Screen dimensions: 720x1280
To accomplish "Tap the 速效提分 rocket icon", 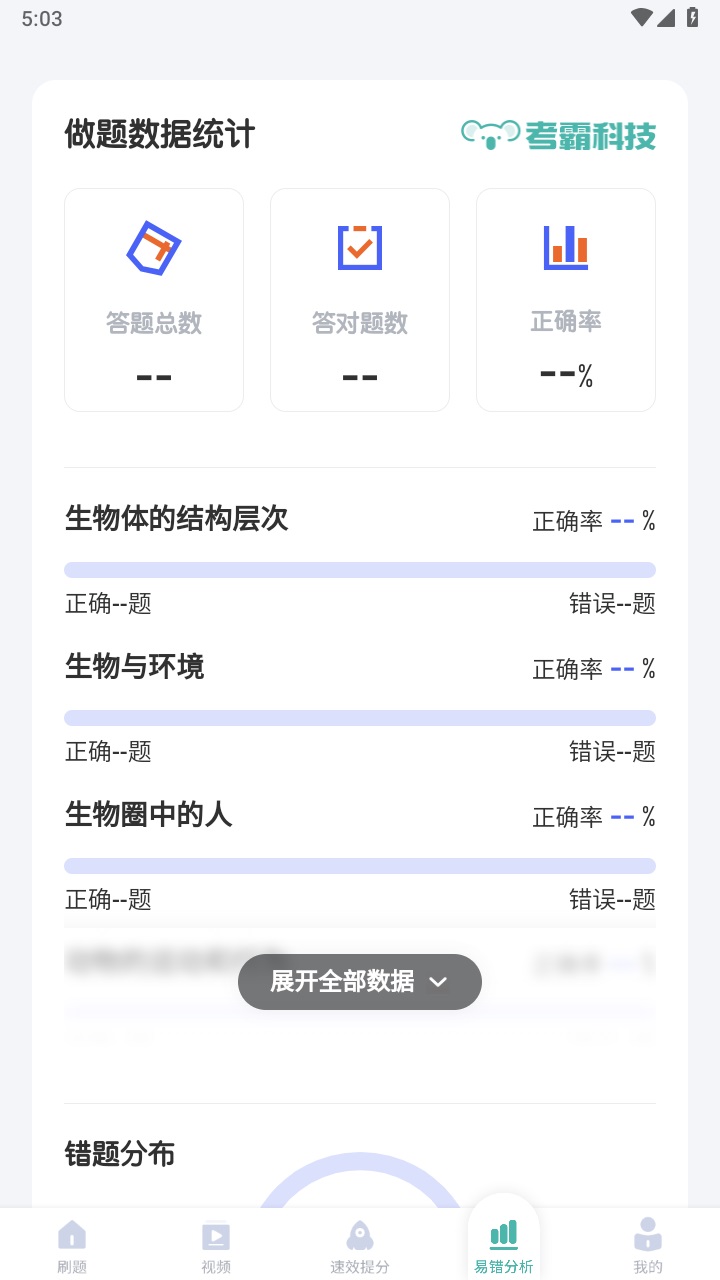I will coord(359,1232).
